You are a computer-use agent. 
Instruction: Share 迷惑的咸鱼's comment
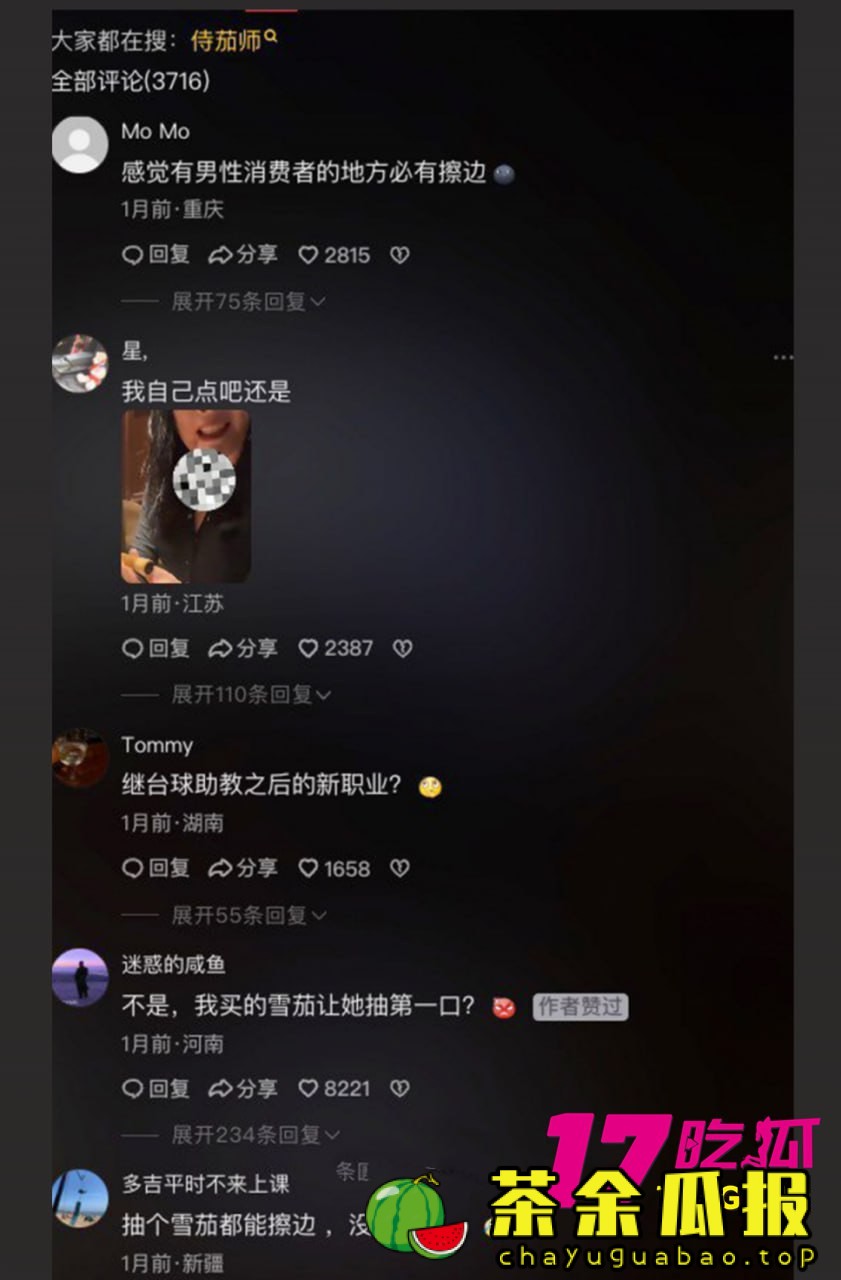(x=243, y=1088)
